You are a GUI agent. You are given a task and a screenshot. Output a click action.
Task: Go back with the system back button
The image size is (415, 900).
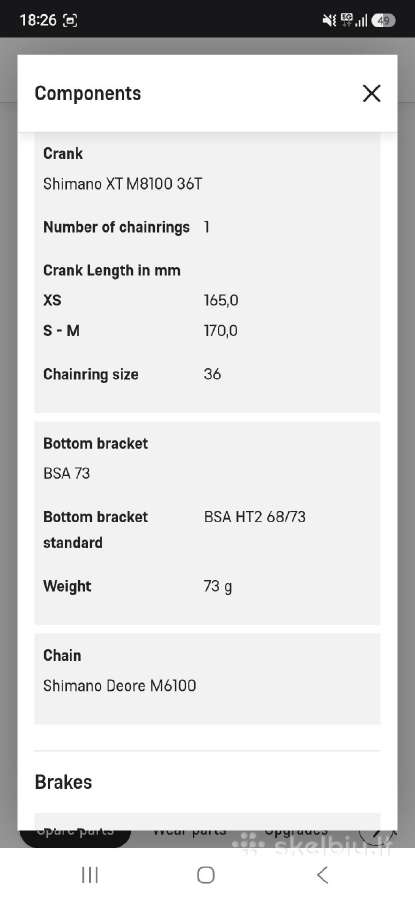pos(323,875)
